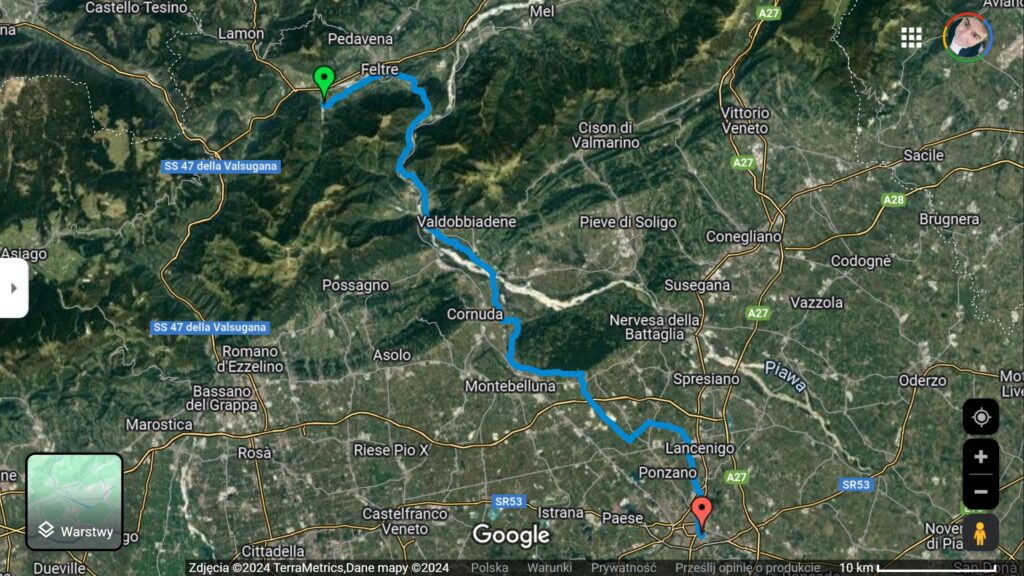Viewport: 1024px width, 576px height.
Task: Open the Polska region link
Action: click(489, 568)
